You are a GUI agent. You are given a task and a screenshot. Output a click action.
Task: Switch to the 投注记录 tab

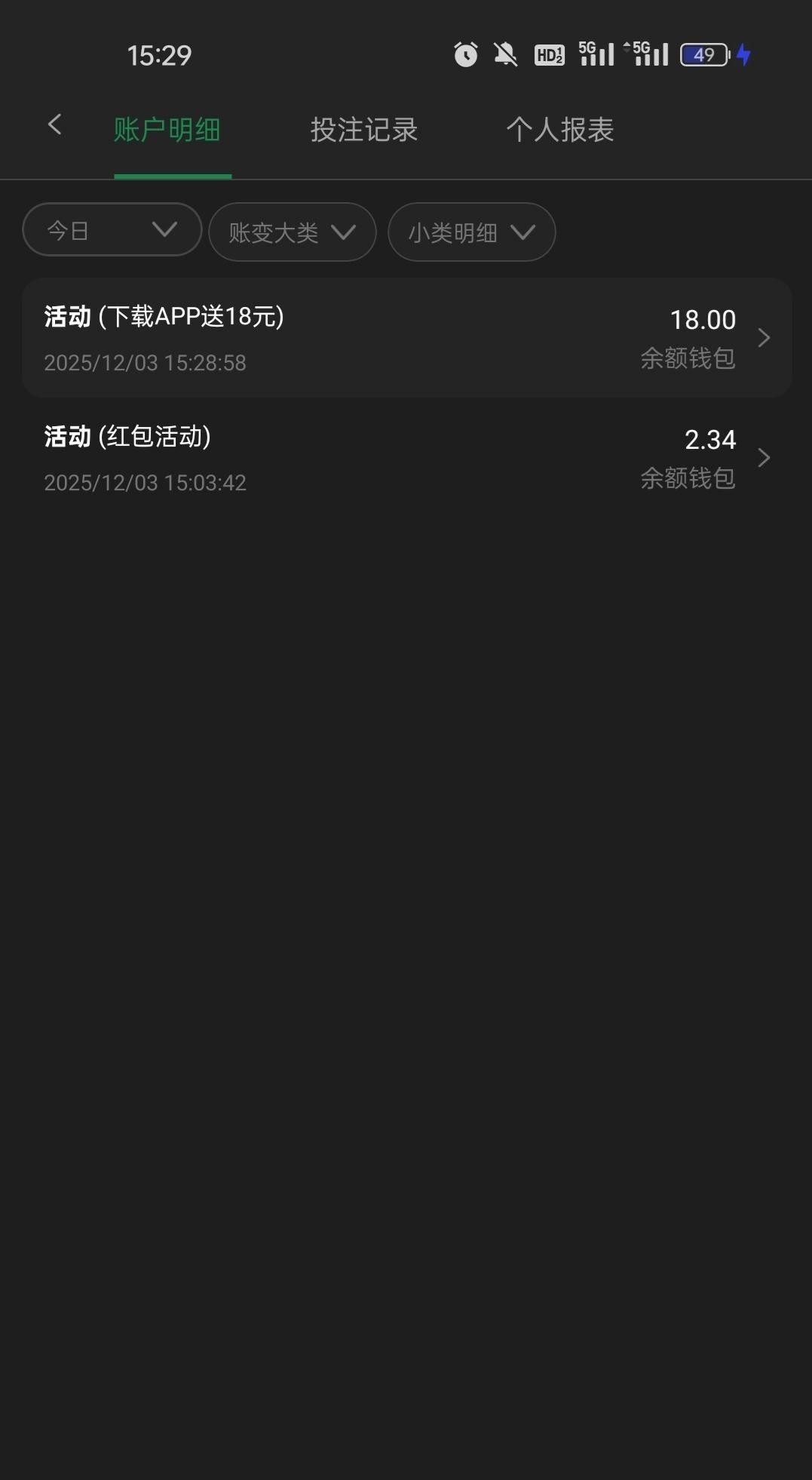(363, 130)
